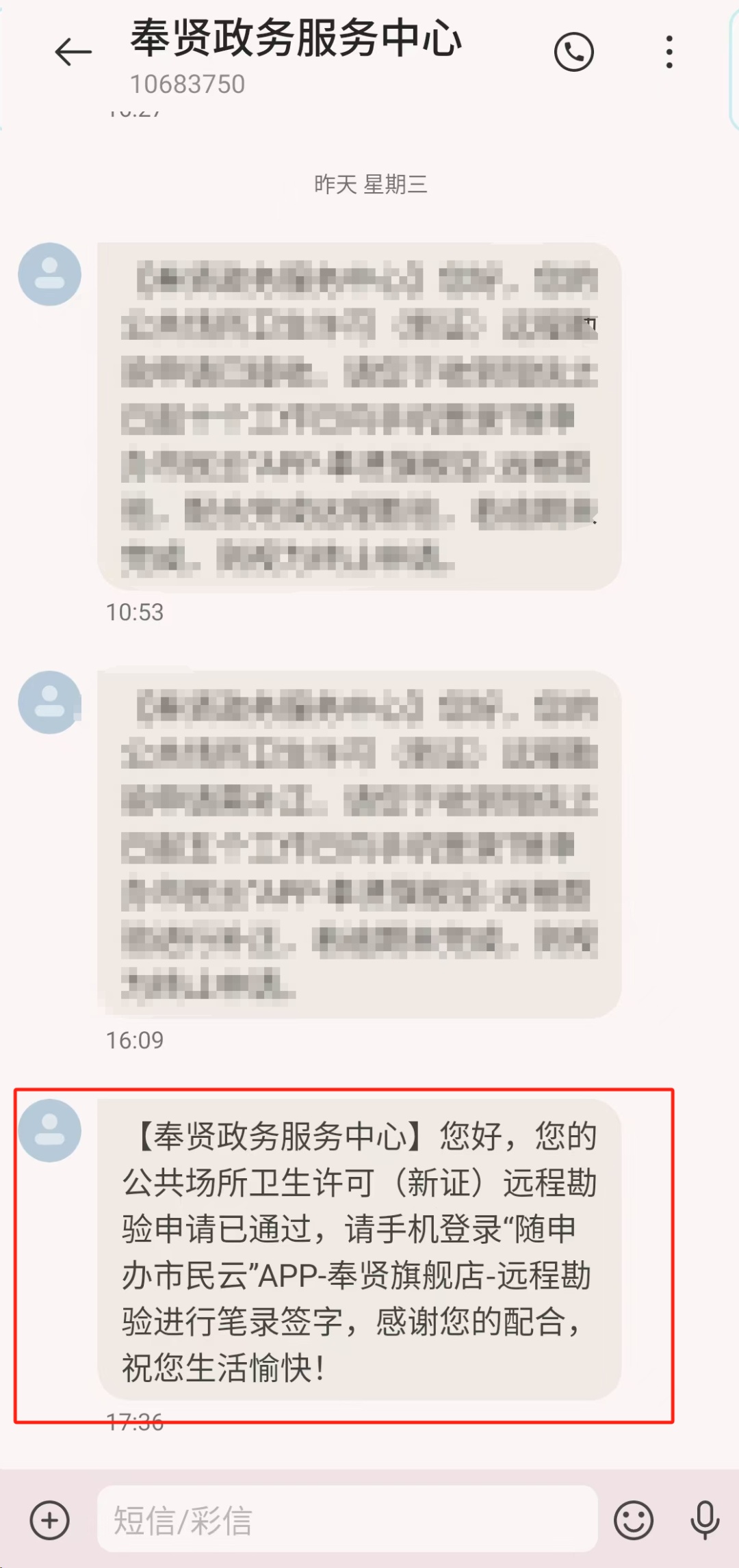Open the plus attachment button
Screen dimensions: 739x1568
click(50, 1521)
